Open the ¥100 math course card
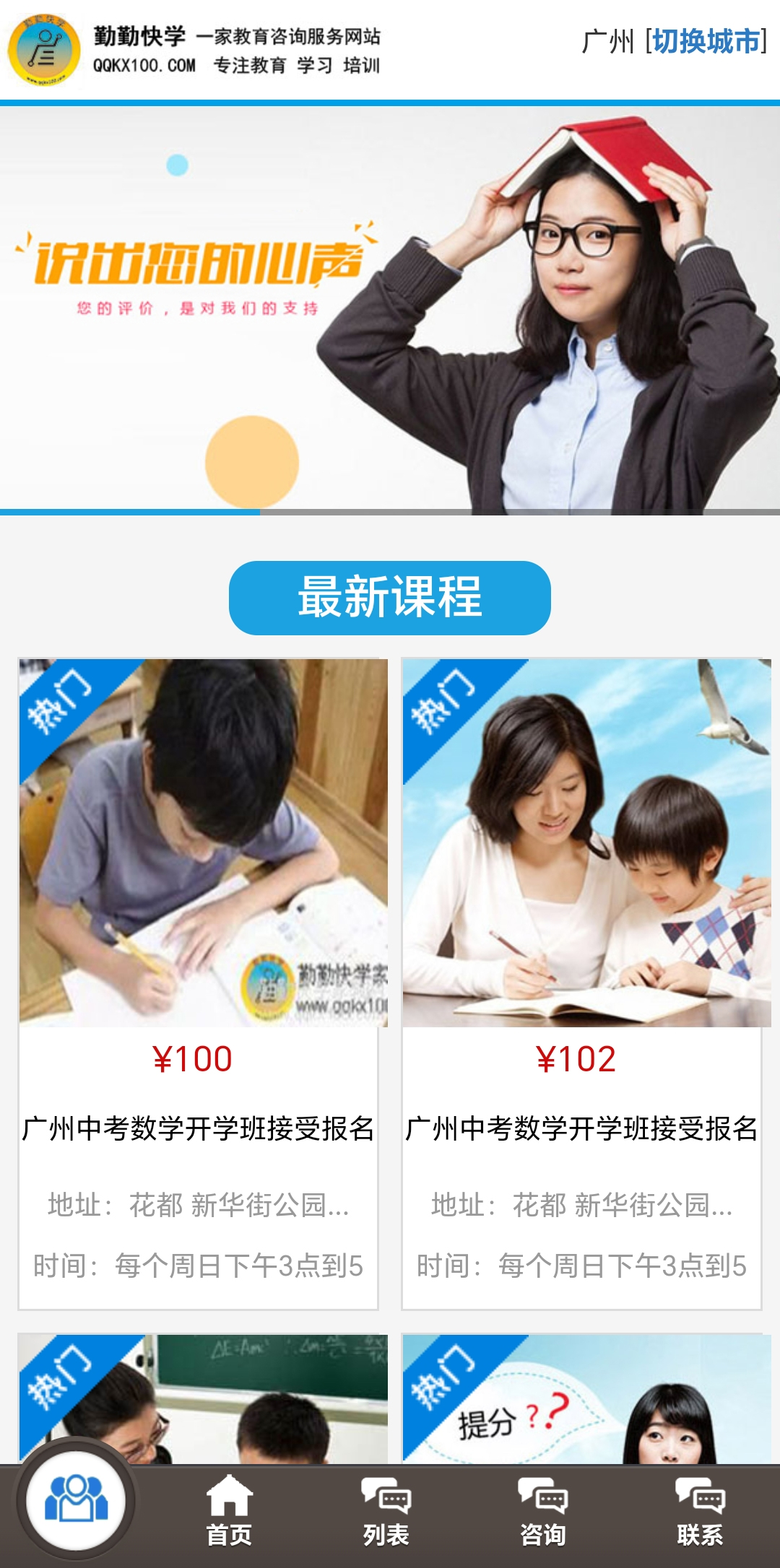Image resolution: width=780 pixels, height=1568 pixels. click(x=199, y=982)
